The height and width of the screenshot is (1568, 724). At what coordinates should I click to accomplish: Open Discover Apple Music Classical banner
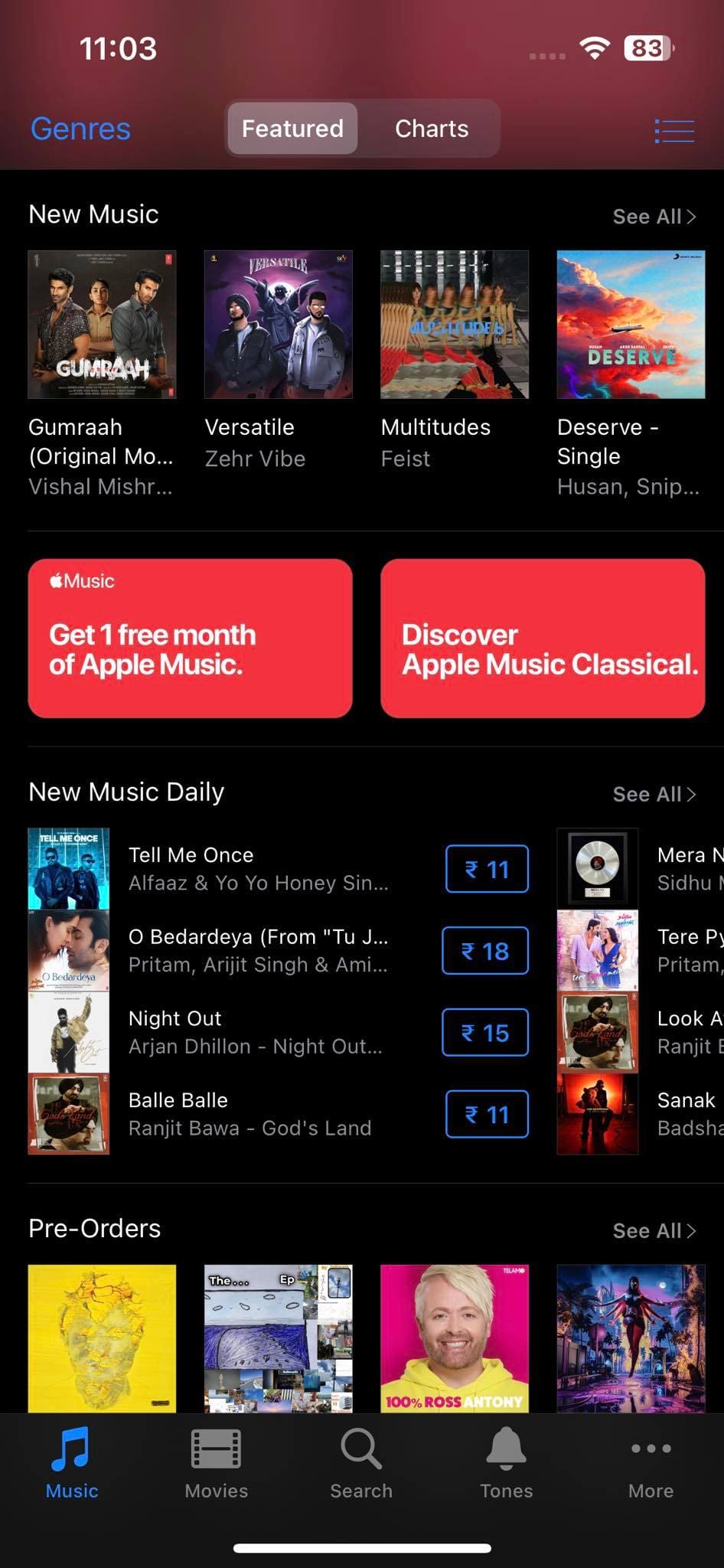click(542, 639)
